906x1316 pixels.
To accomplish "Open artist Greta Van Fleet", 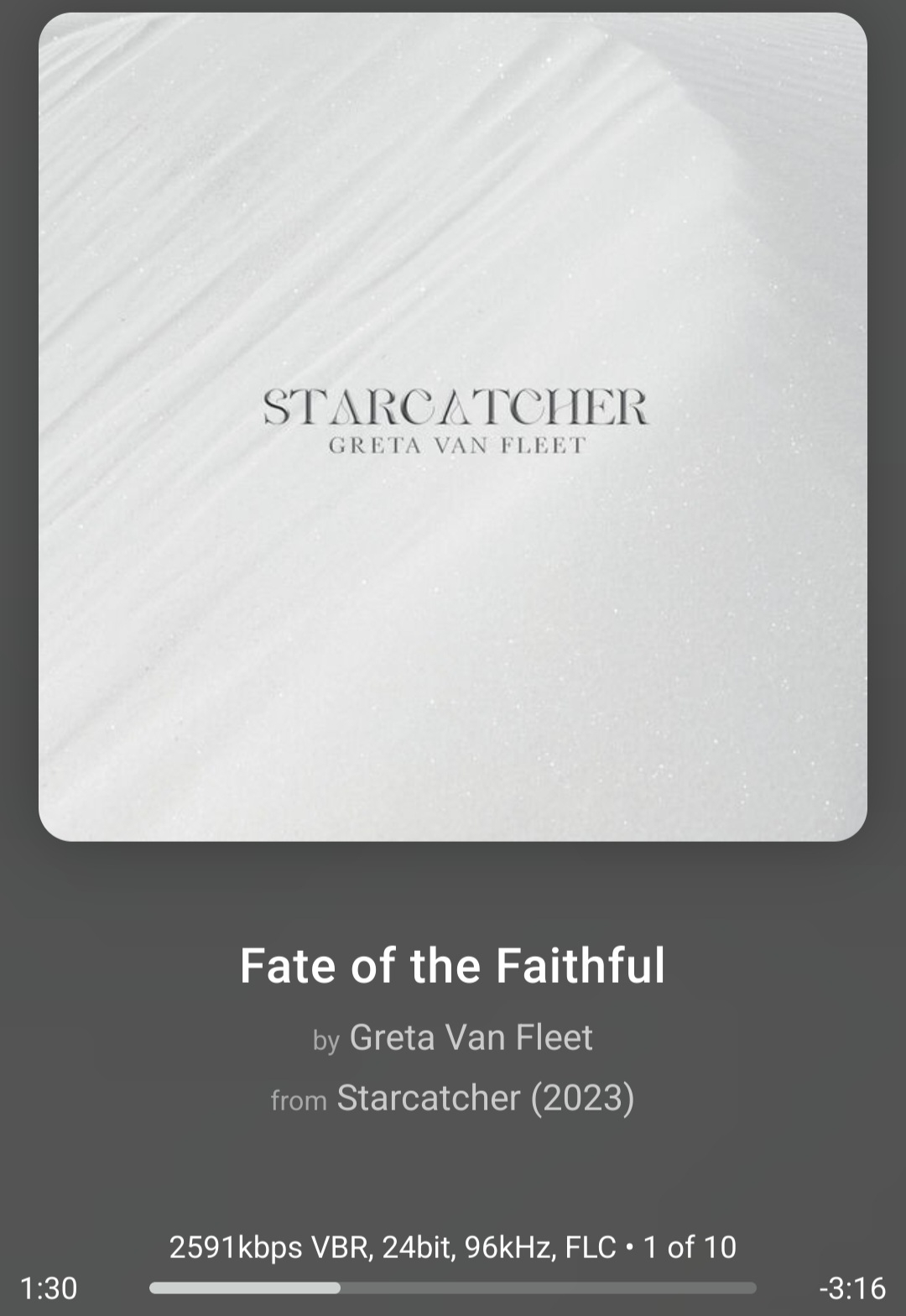I will tap(471, 1038).
